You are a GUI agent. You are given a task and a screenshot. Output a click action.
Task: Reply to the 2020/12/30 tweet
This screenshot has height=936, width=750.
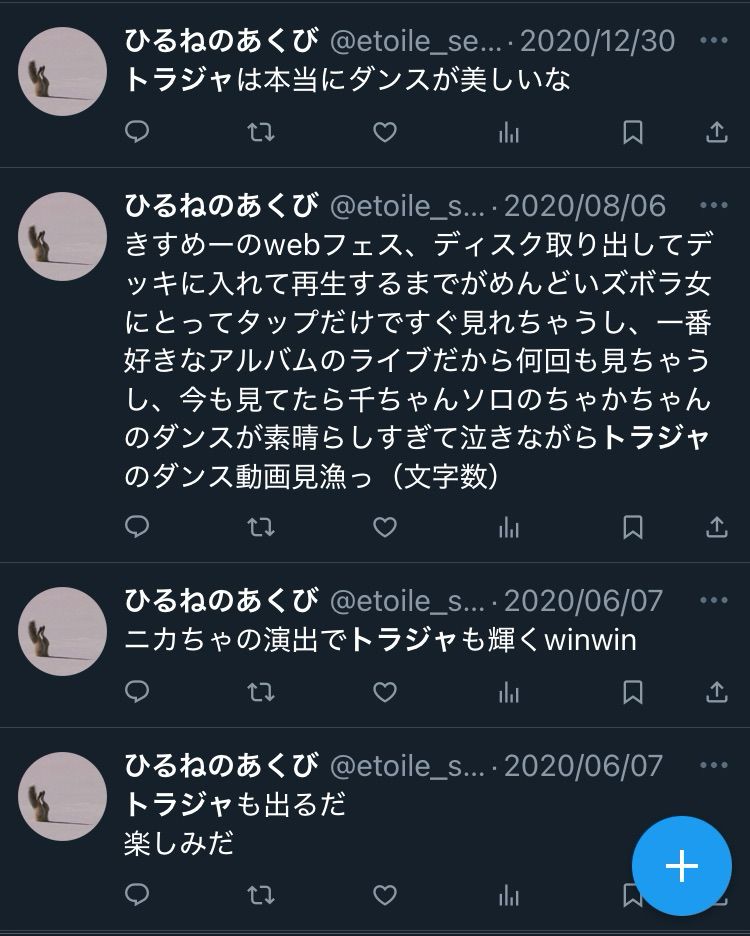137,132
